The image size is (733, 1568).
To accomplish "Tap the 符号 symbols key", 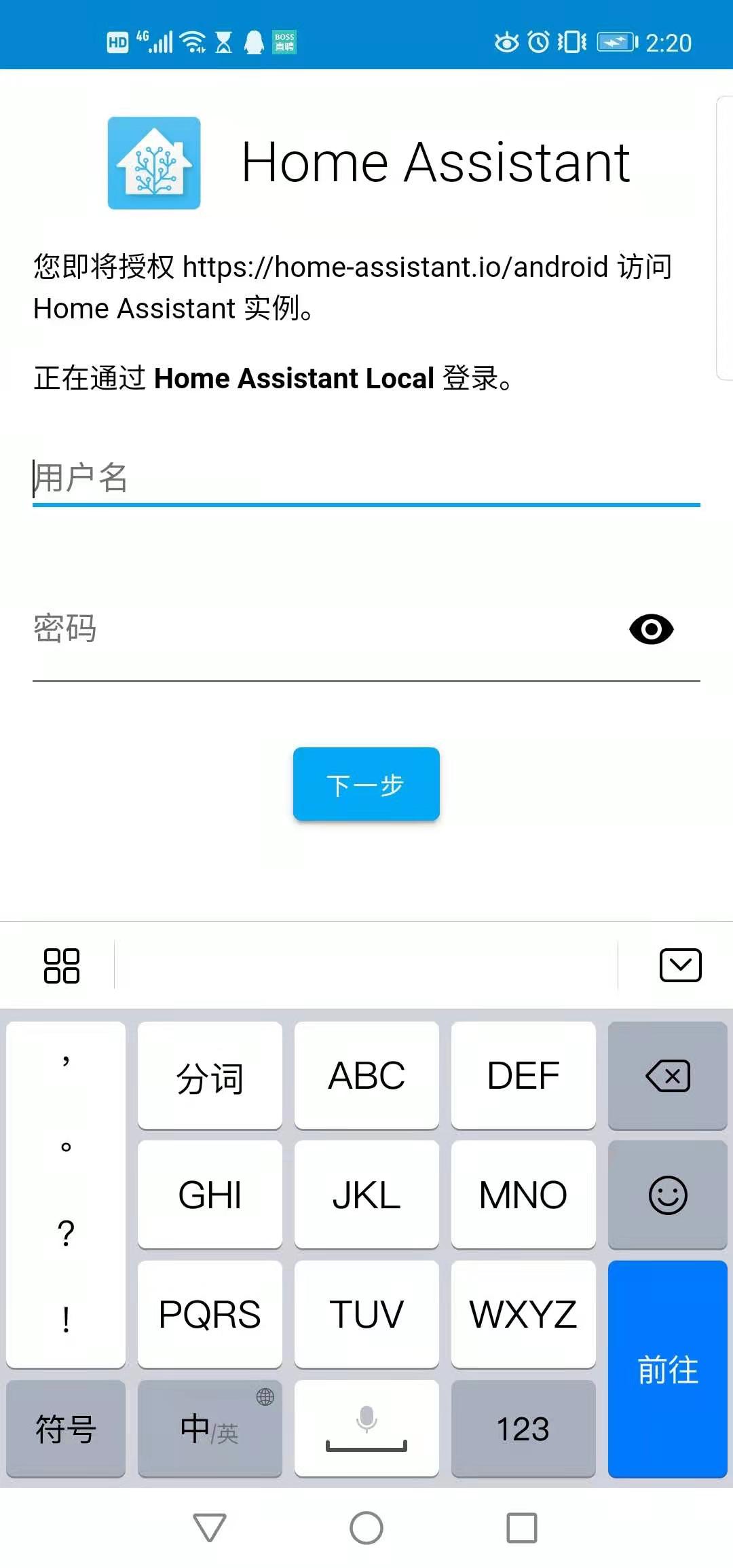I will pyautogui.click(x=65, y=1427).
